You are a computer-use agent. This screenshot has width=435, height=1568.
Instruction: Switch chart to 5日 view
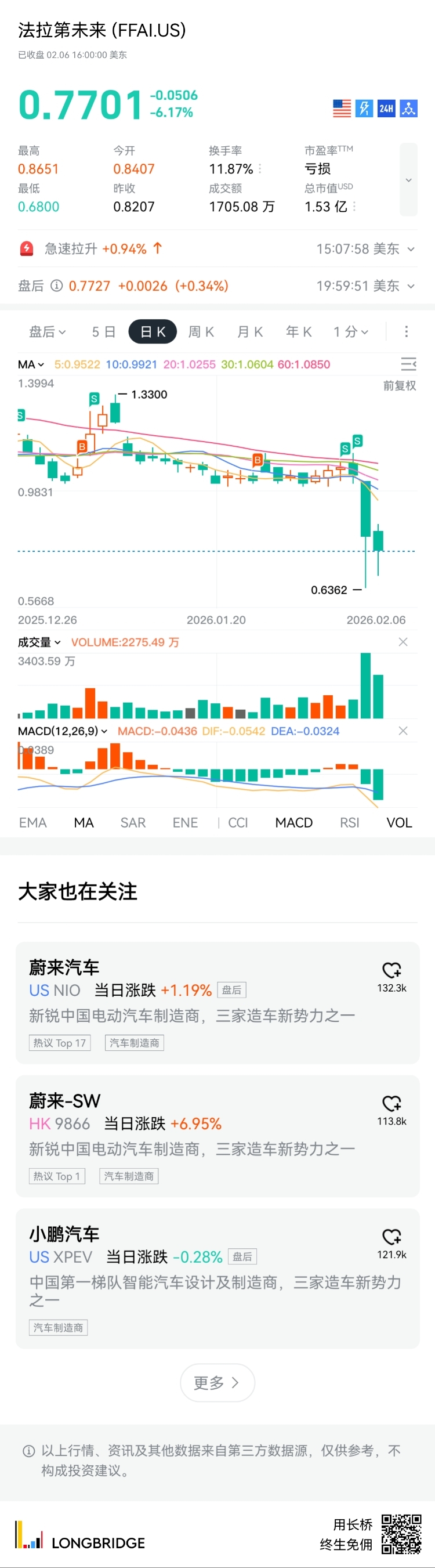pyautogui.click(x=103, y=332)
